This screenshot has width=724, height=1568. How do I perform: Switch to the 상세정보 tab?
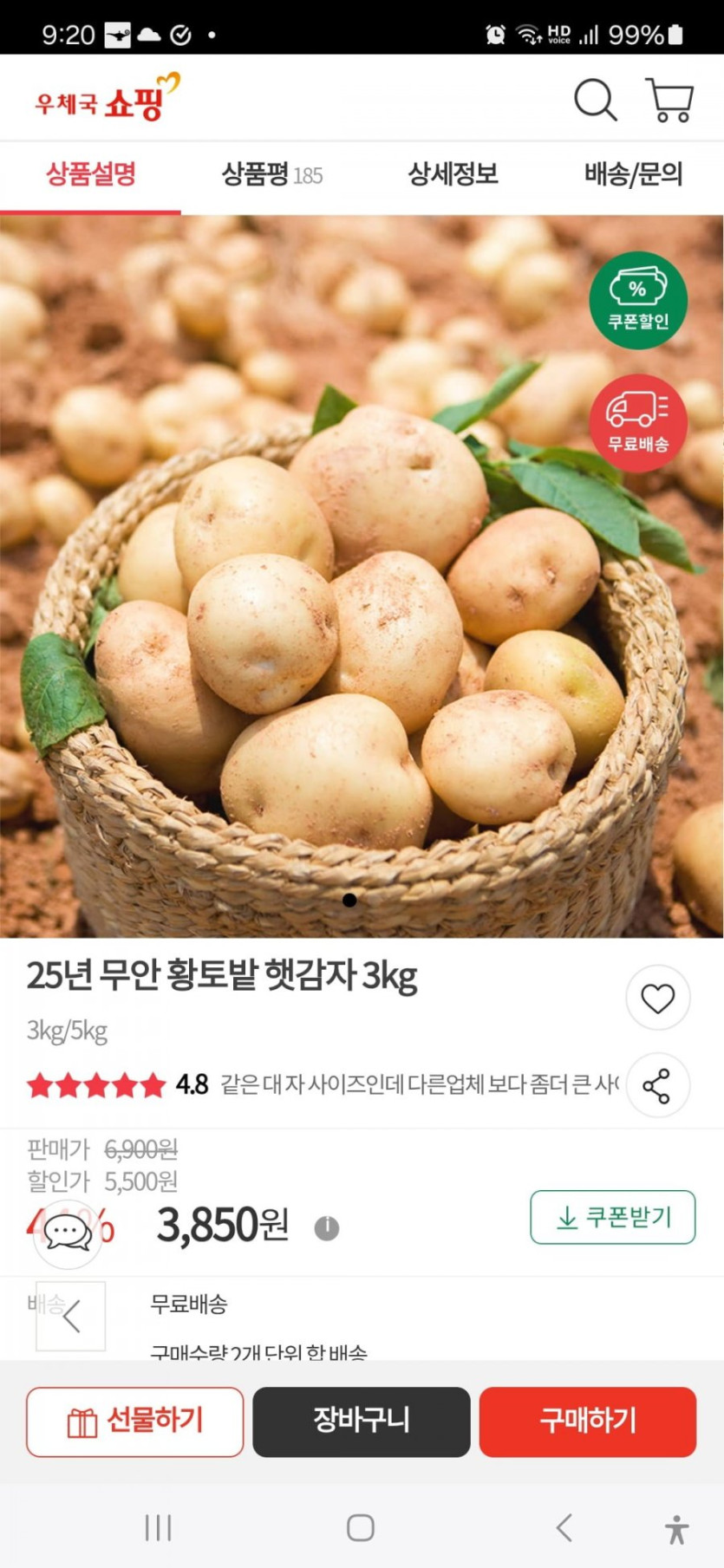pyautogui.click(x=453, y=175)
